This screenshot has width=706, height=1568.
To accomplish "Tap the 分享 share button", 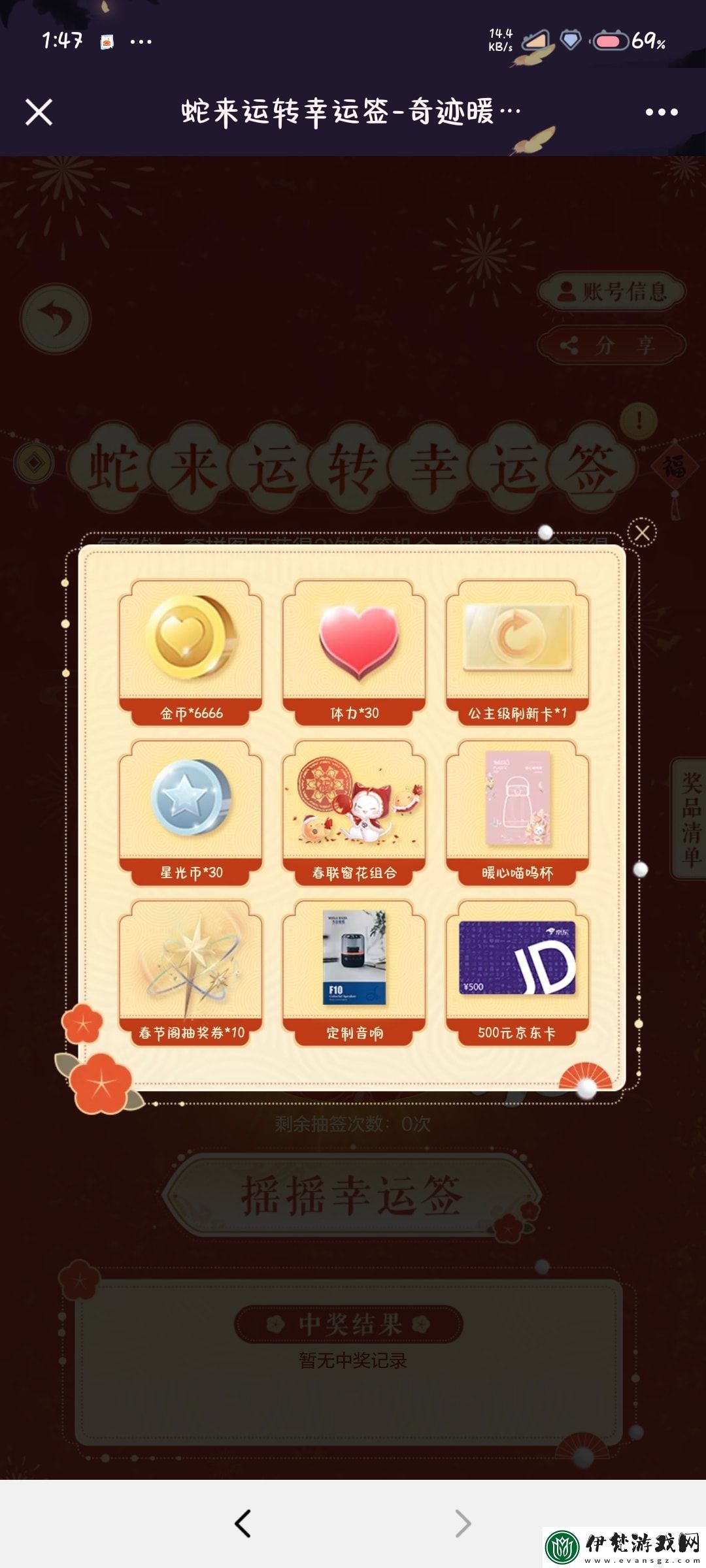I will [x=611, y=345].
